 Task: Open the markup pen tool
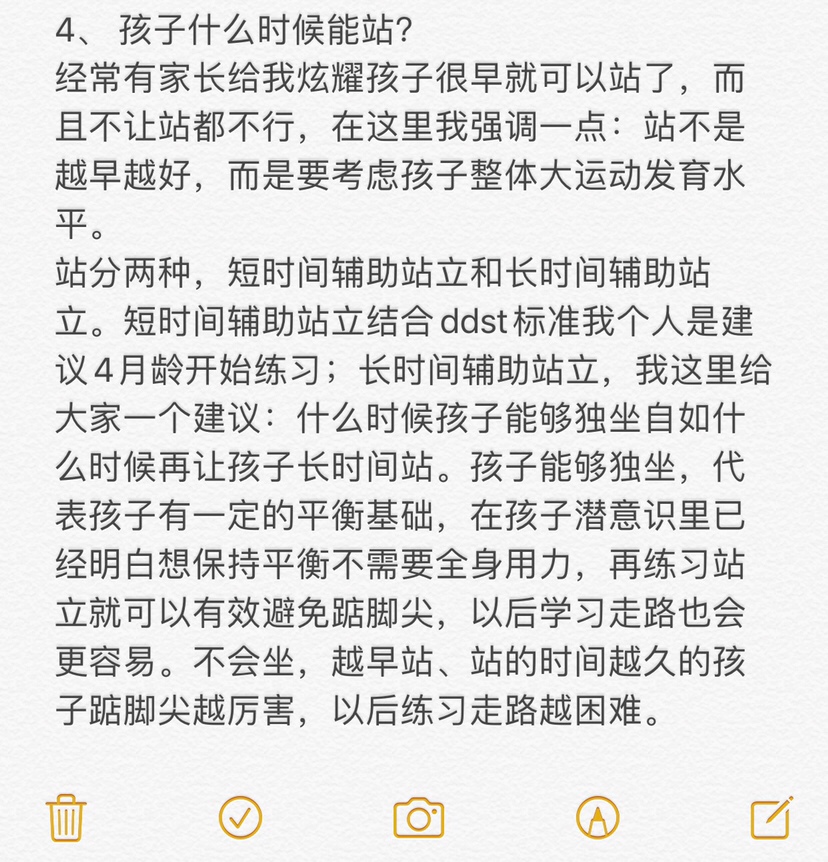point(597,817)
